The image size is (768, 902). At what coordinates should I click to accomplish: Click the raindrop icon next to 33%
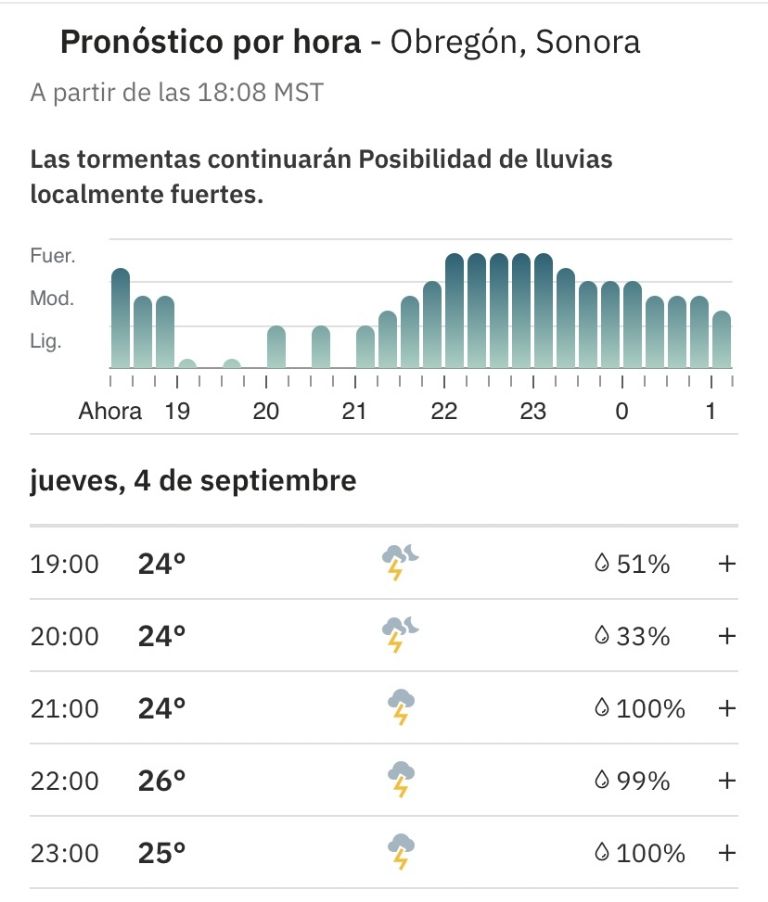tap(604, 635)
